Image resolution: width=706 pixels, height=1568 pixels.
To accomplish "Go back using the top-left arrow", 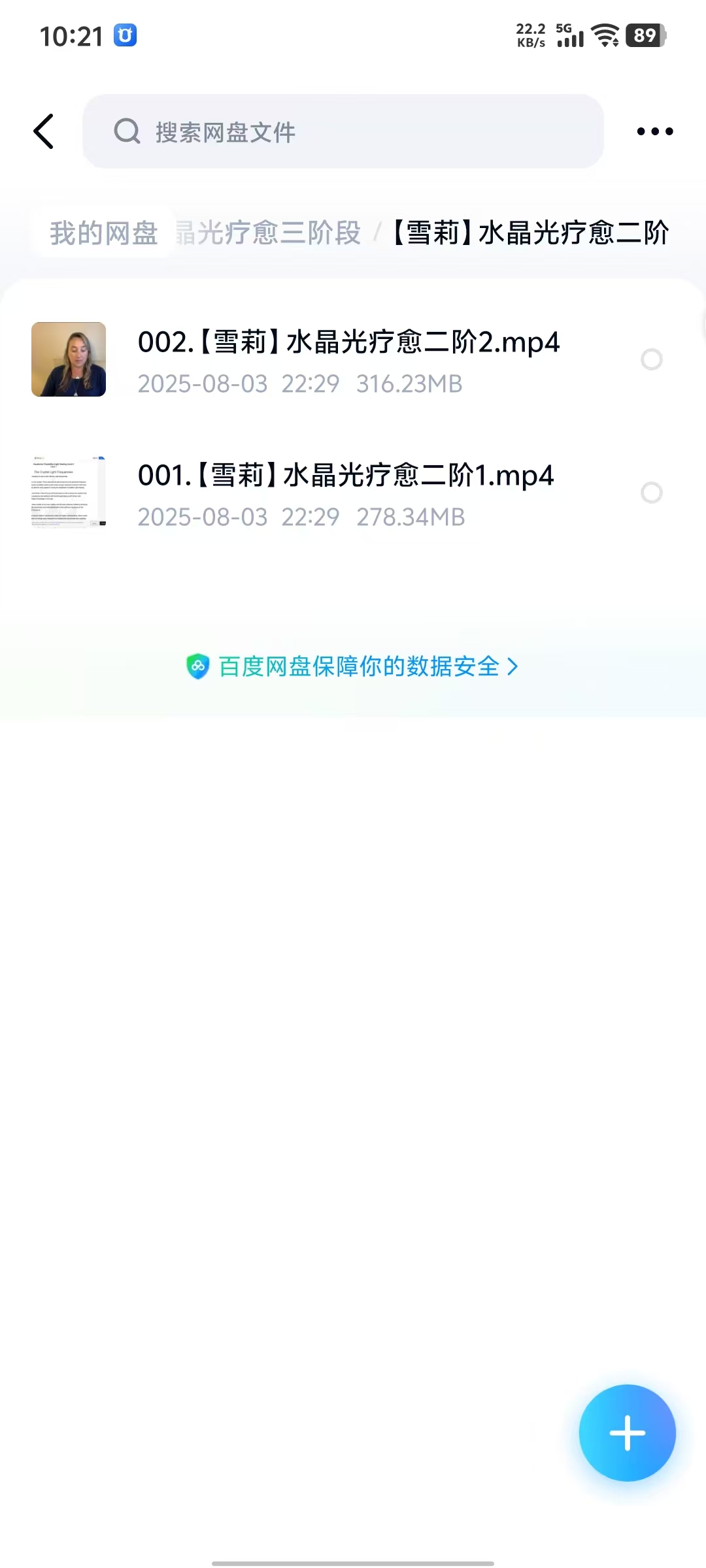I will (44, 131).
